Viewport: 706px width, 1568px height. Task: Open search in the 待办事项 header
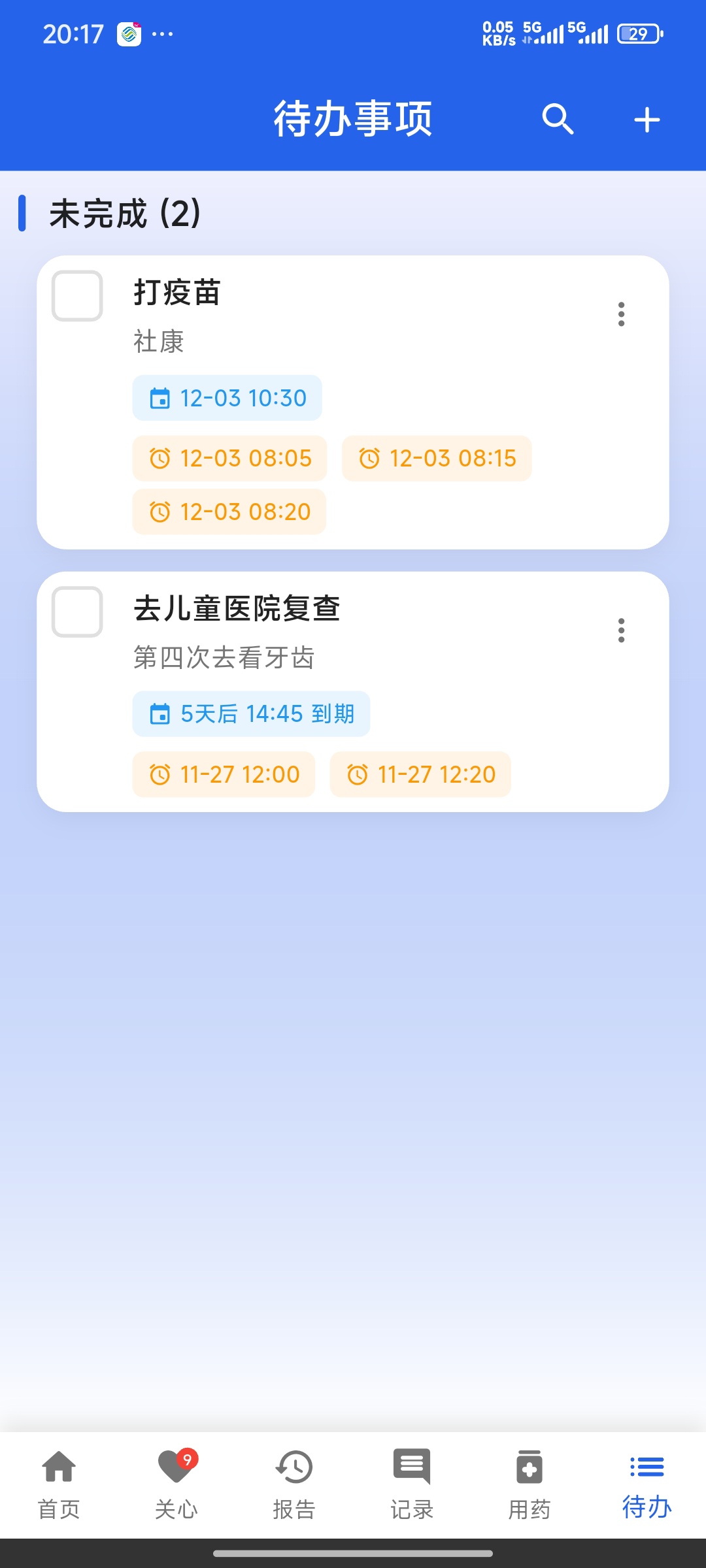pos(558,120)
